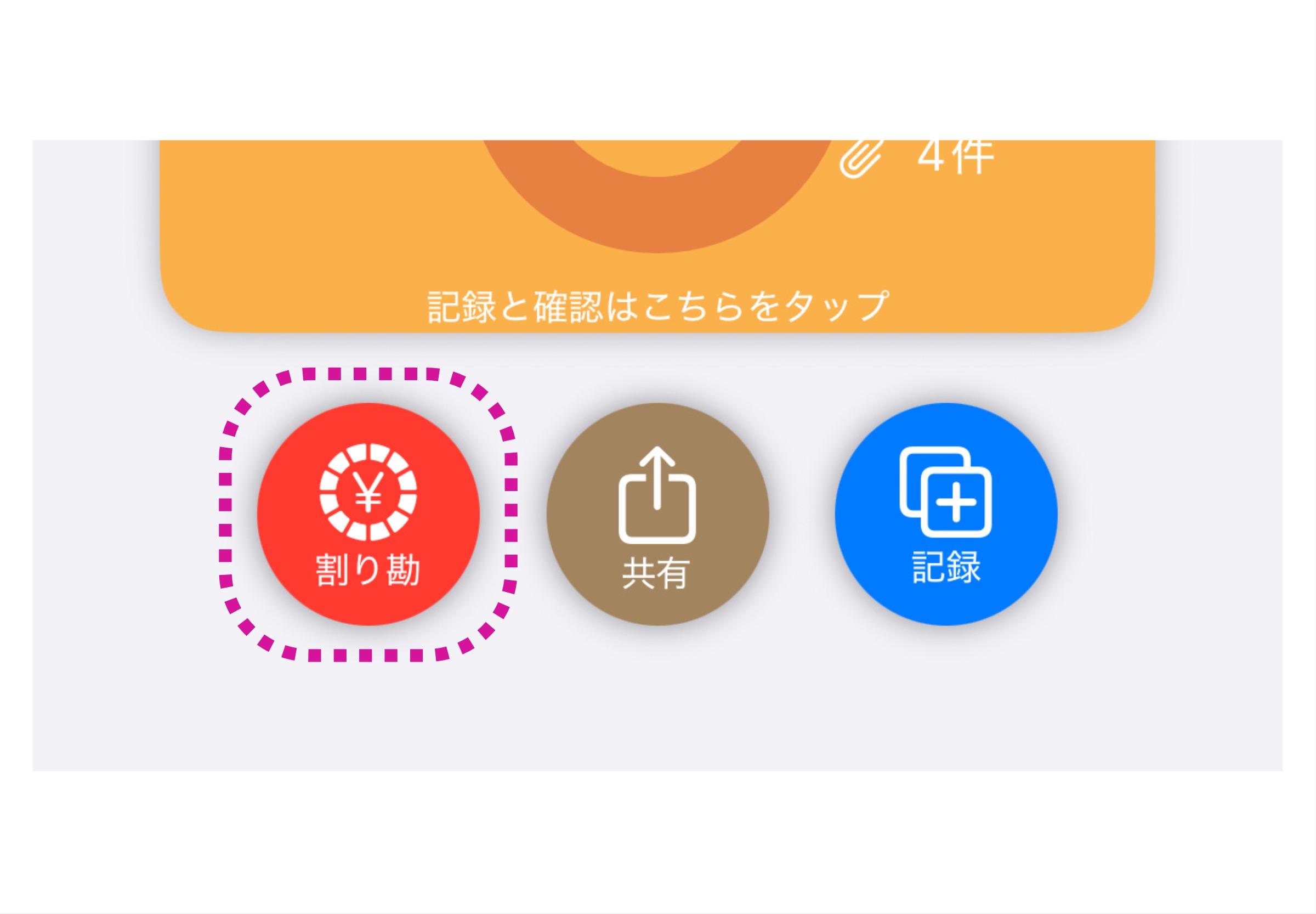Open the 割り勘 bill-splitting button
Viewport: 1316px width, 914px height.
tap(368, 514)
